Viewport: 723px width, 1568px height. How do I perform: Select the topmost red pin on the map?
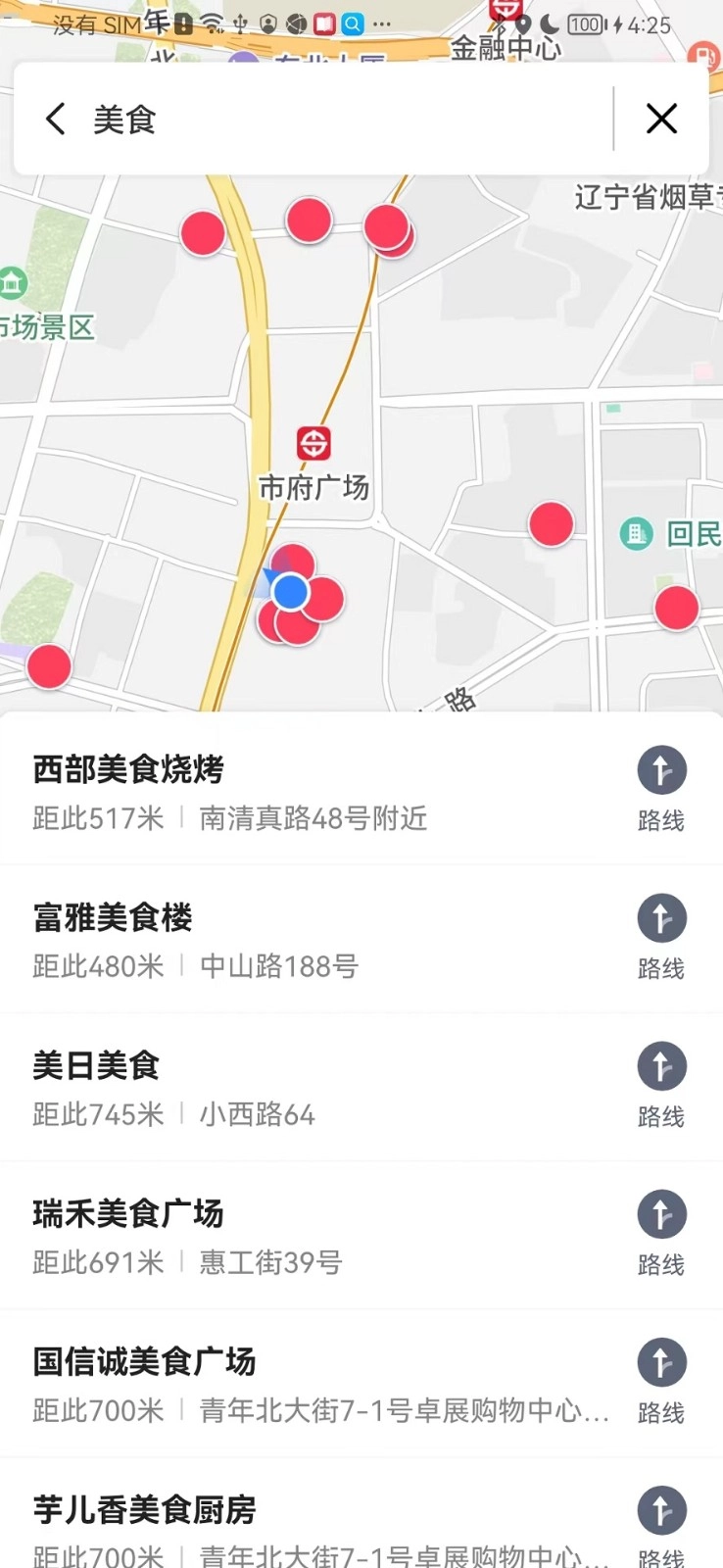(309, 218)
